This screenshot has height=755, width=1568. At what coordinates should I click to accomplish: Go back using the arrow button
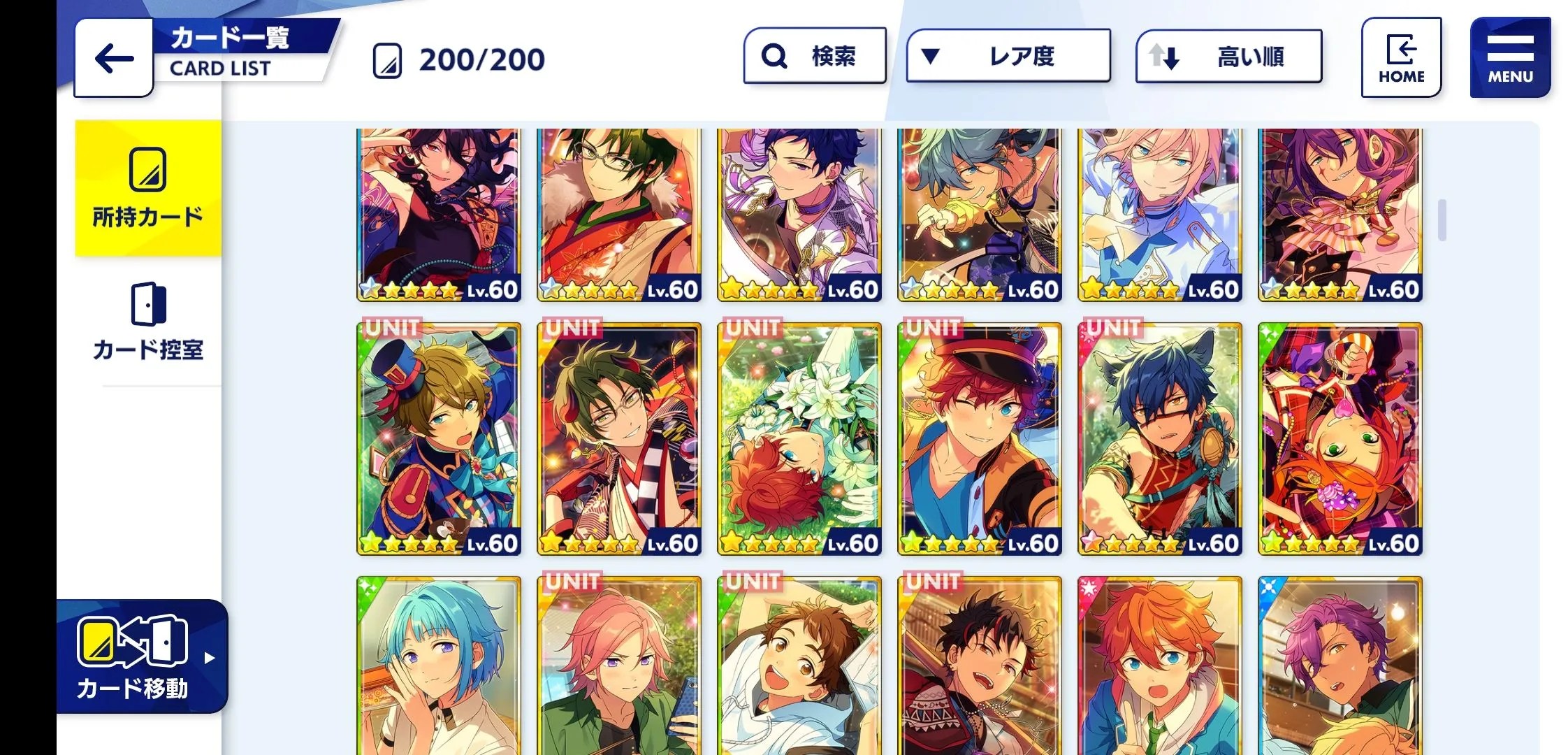pyautogui.click(x=114, y=58)
